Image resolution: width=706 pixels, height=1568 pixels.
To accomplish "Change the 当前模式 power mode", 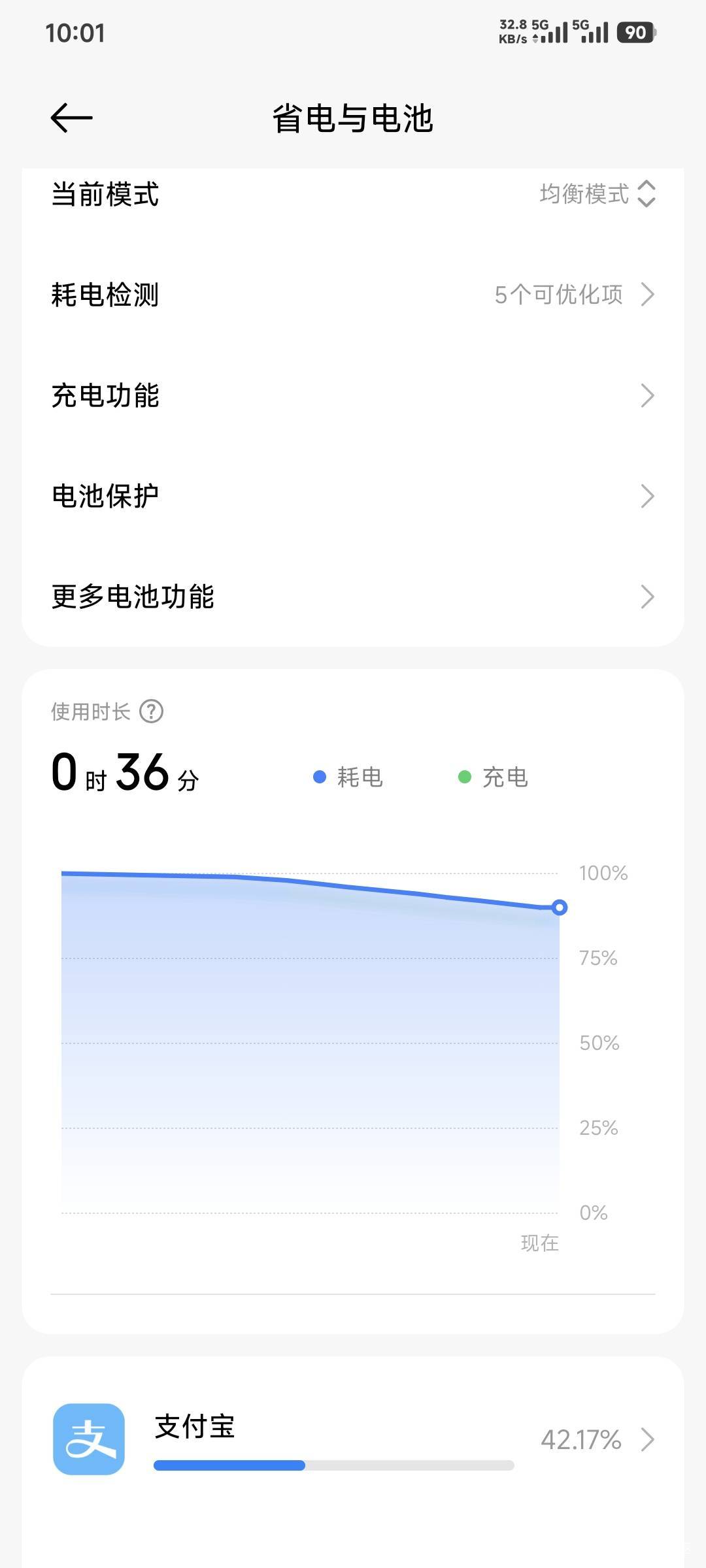I will click(353, 194).
